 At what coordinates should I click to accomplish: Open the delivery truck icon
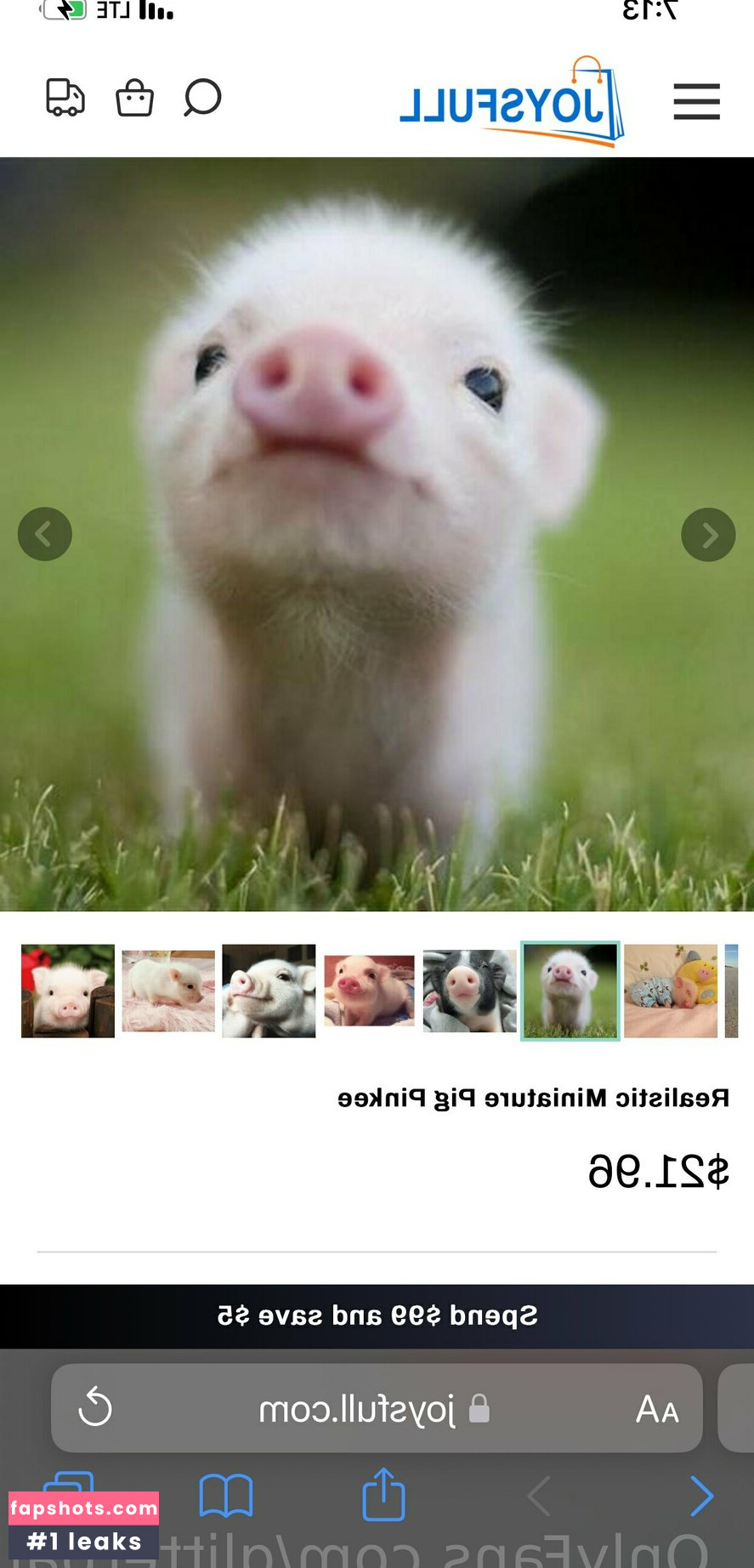tap(65, 98)
